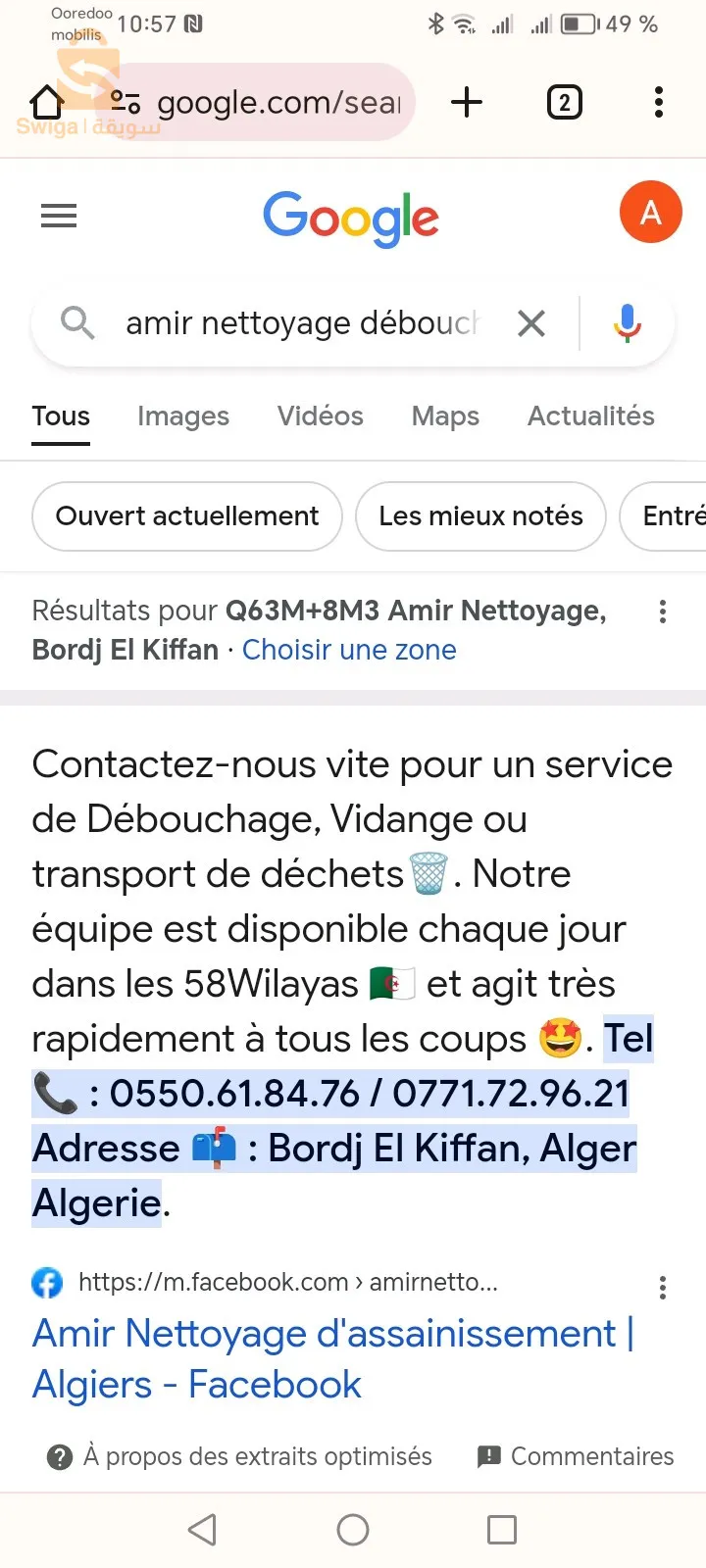Open options menu next to the search results
The width and height of the screenshot is (706, 1568).
point(663,612)
